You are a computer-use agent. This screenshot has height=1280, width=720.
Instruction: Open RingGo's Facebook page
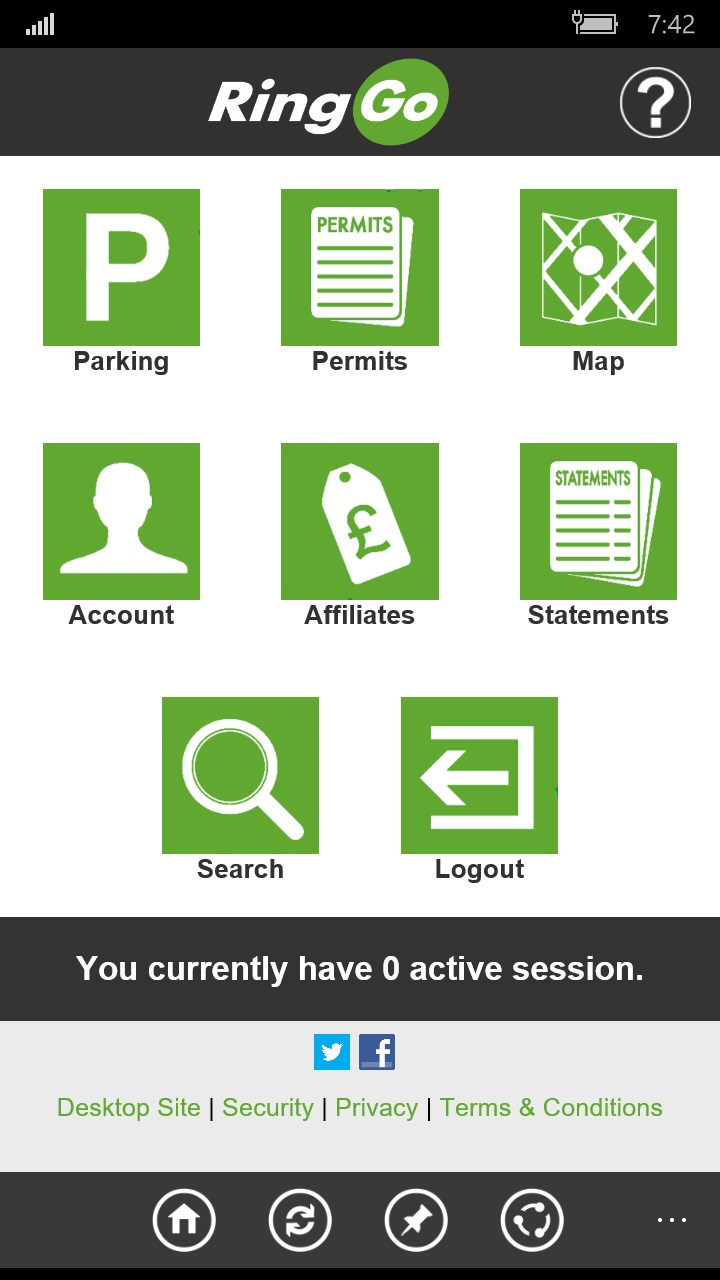(x=377, y=1052)
